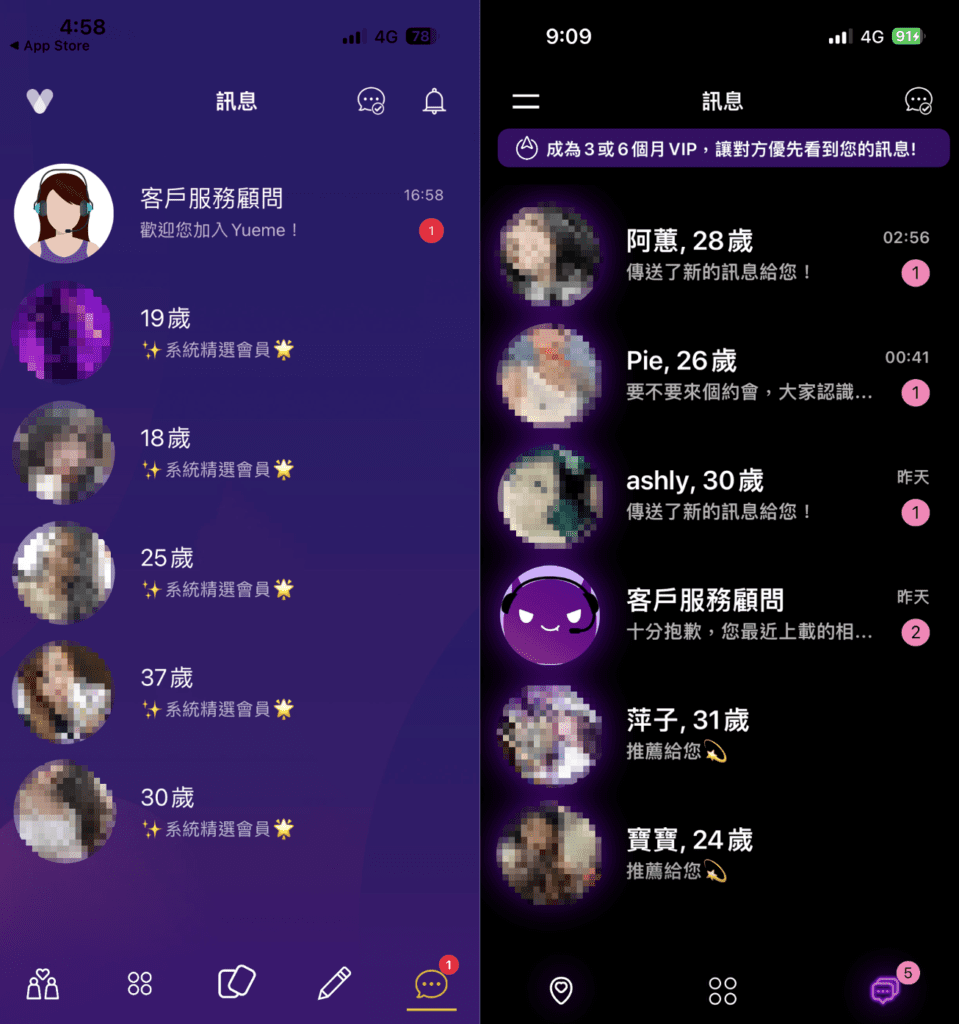This screenshot has width=959, height=1024.
Task: Open the pencil compose icon in bottom navigation
Action: 333,983
